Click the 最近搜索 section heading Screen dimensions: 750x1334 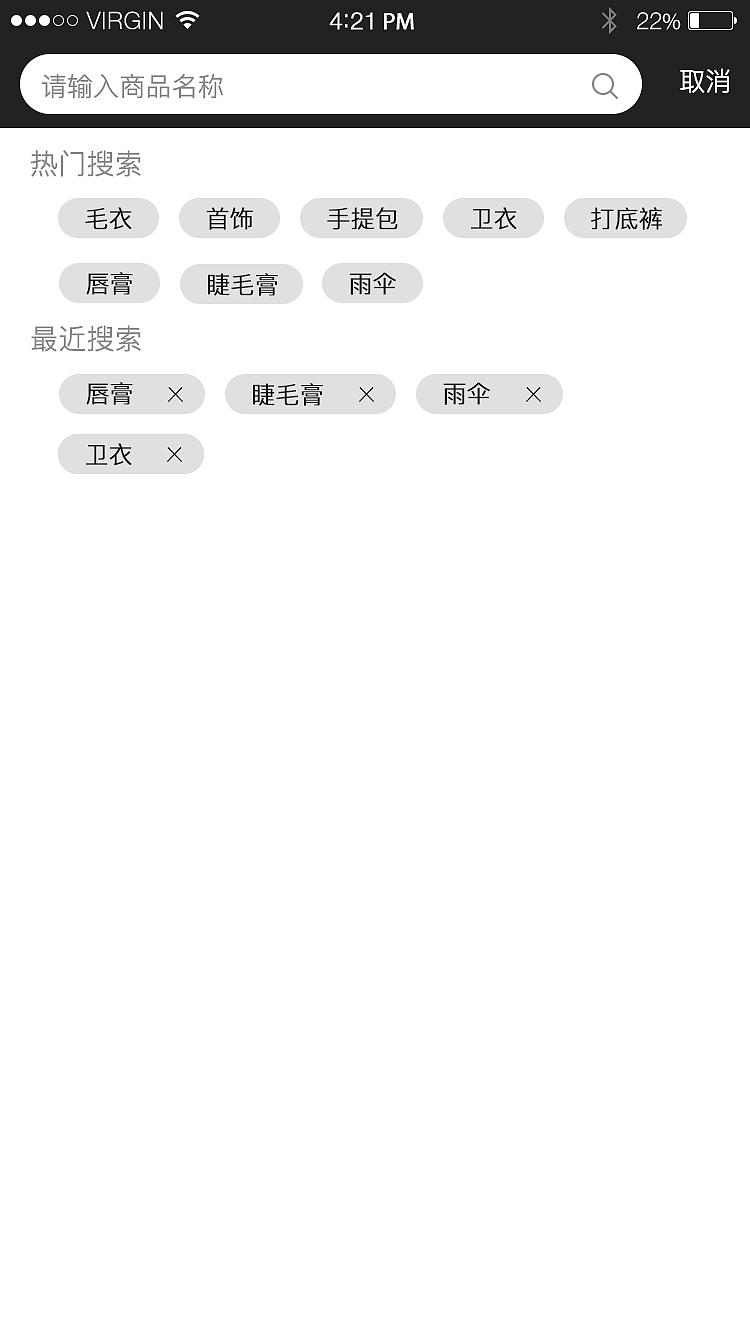tap(85, 340)
